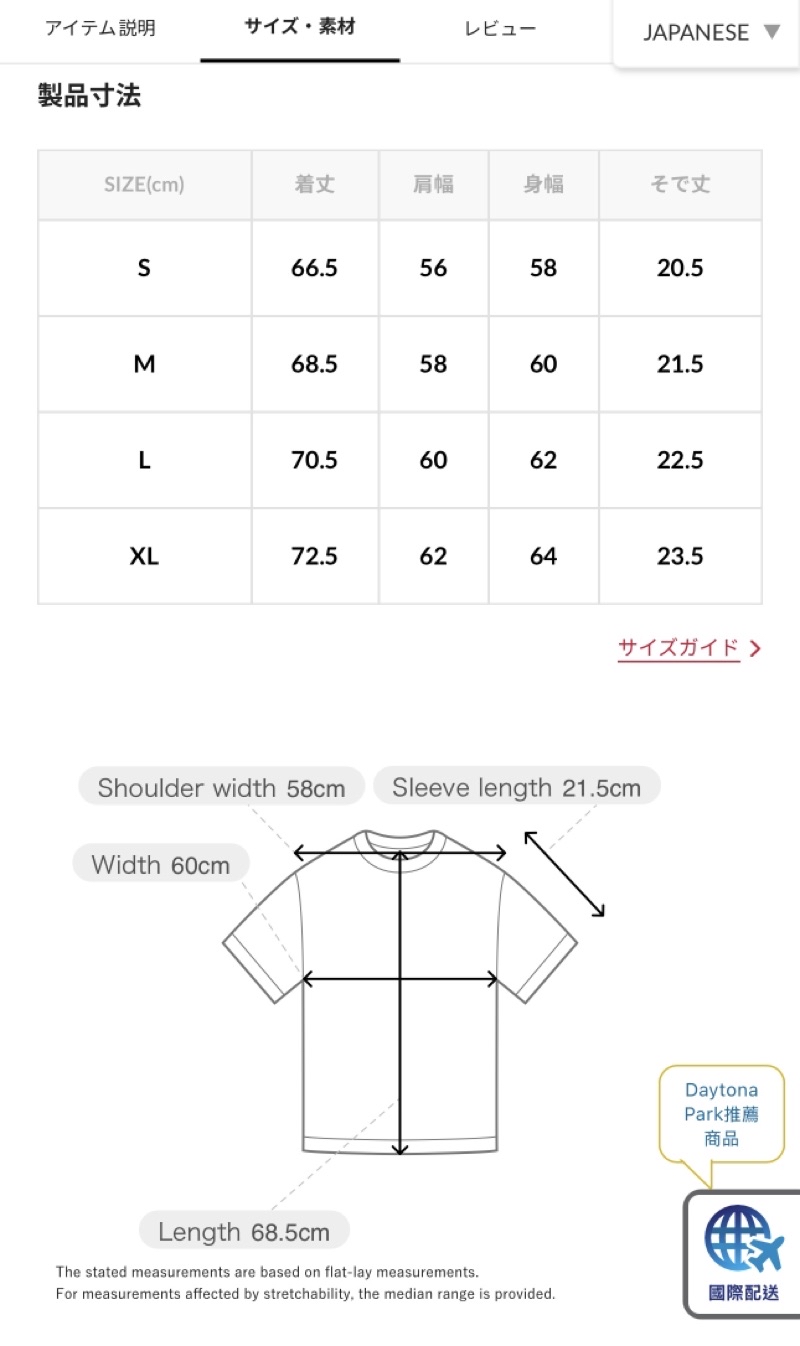This screenshot has width=800, height=1346.
Task: Open the レビュー tab
Action: [500, 29]
